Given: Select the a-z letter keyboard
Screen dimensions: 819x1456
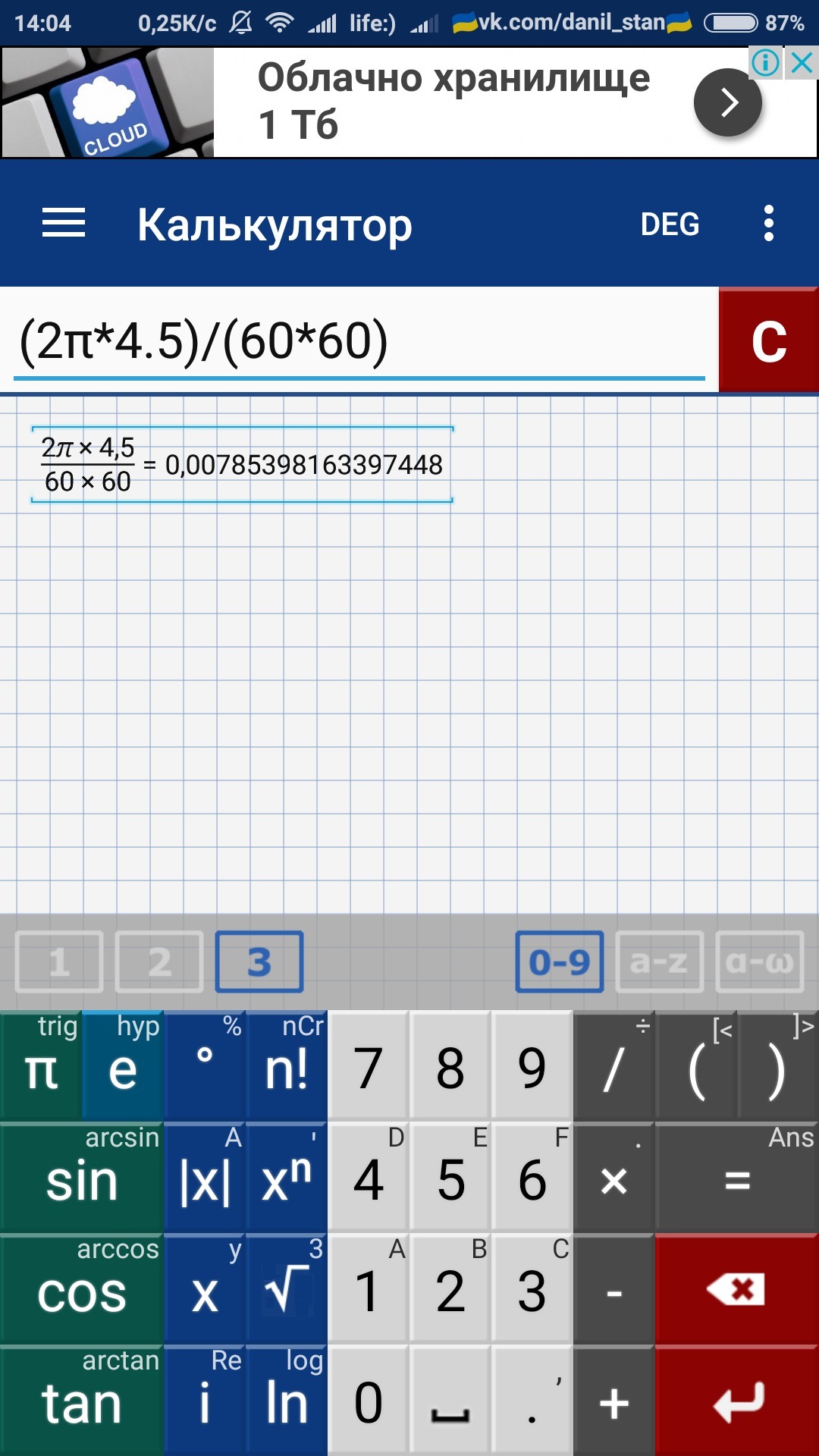Looking at the screenshot, I should point(660,962).
